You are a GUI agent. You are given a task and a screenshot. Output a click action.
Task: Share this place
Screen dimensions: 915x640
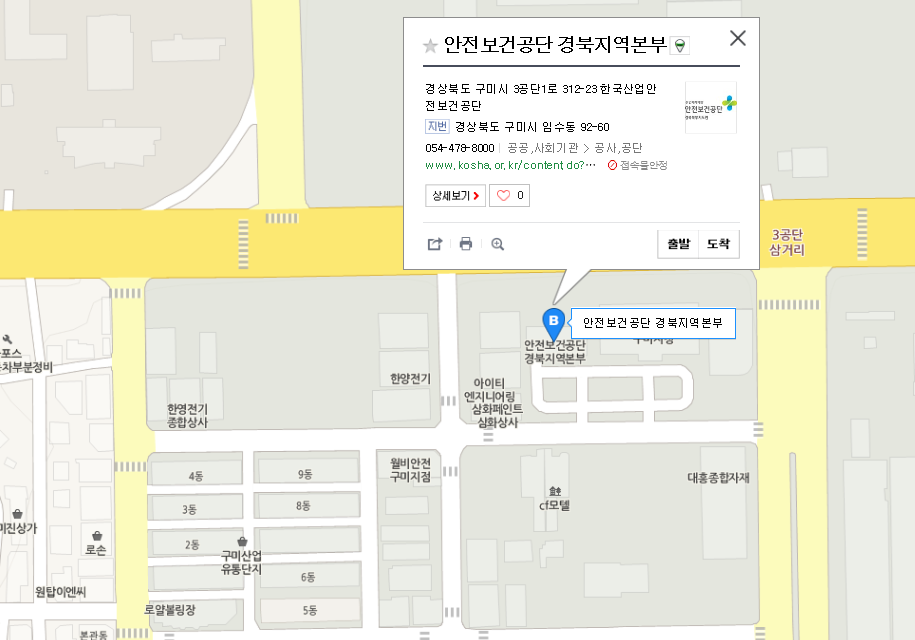[x=435, y=244]
